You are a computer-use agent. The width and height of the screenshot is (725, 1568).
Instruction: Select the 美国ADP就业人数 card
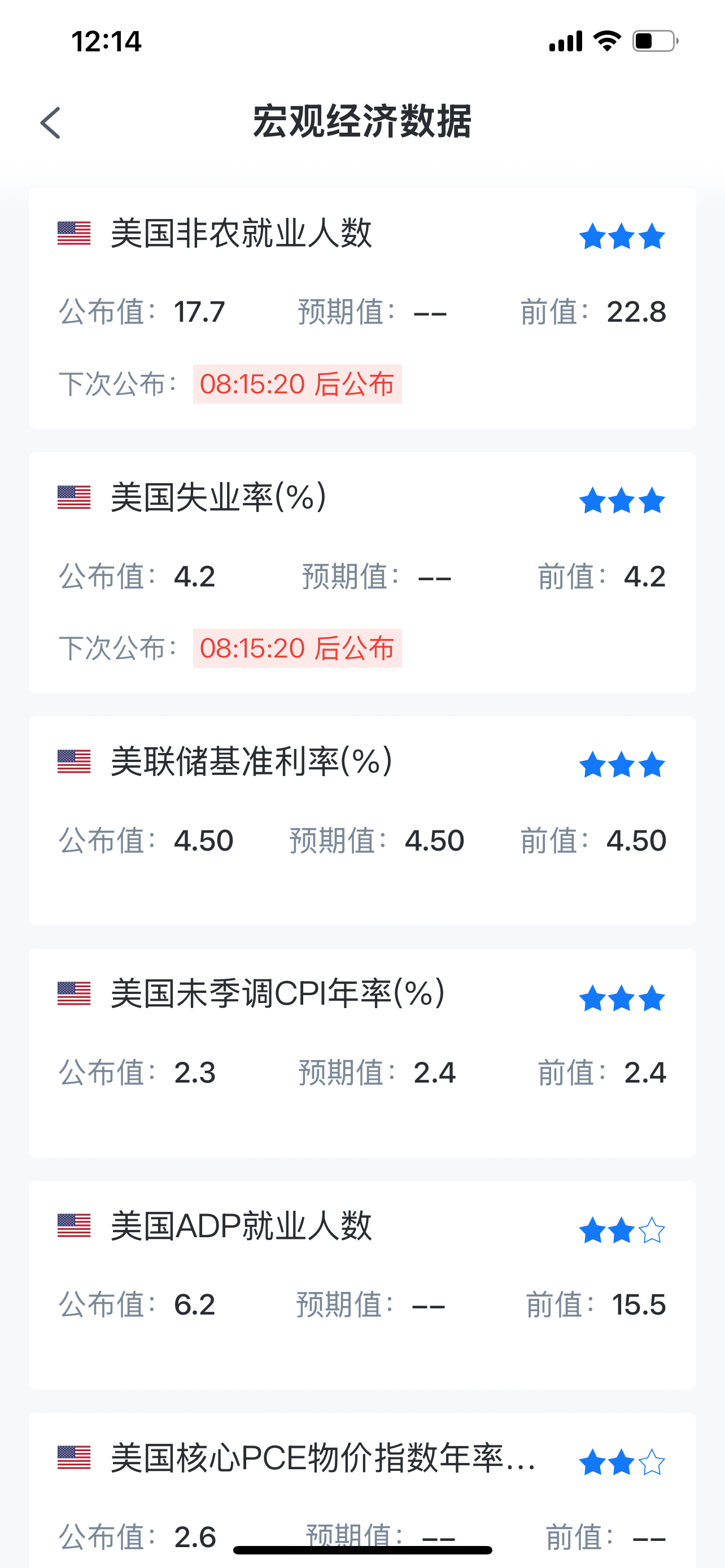[362, 1285]
